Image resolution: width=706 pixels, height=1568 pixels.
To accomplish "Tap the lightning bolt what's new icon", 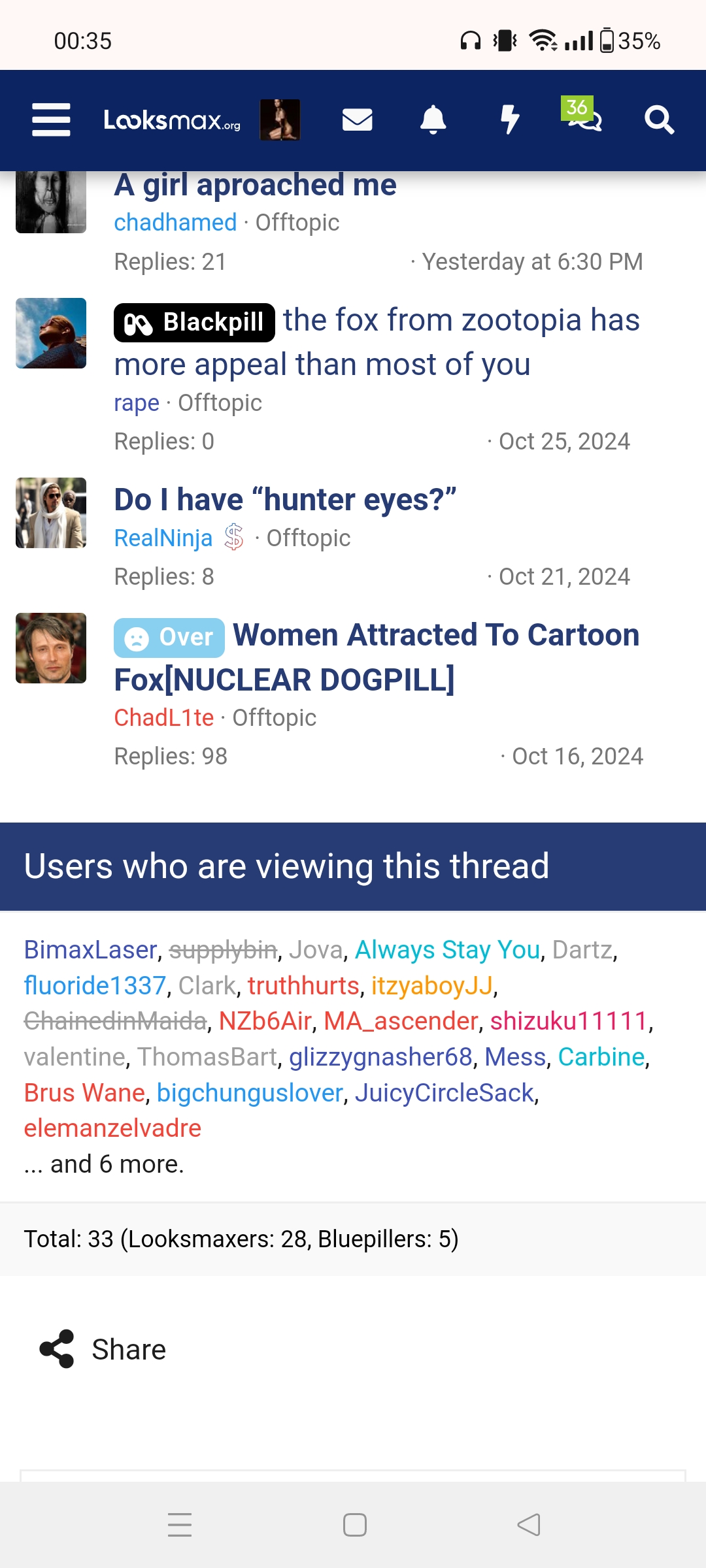I will tap(509, 120).
